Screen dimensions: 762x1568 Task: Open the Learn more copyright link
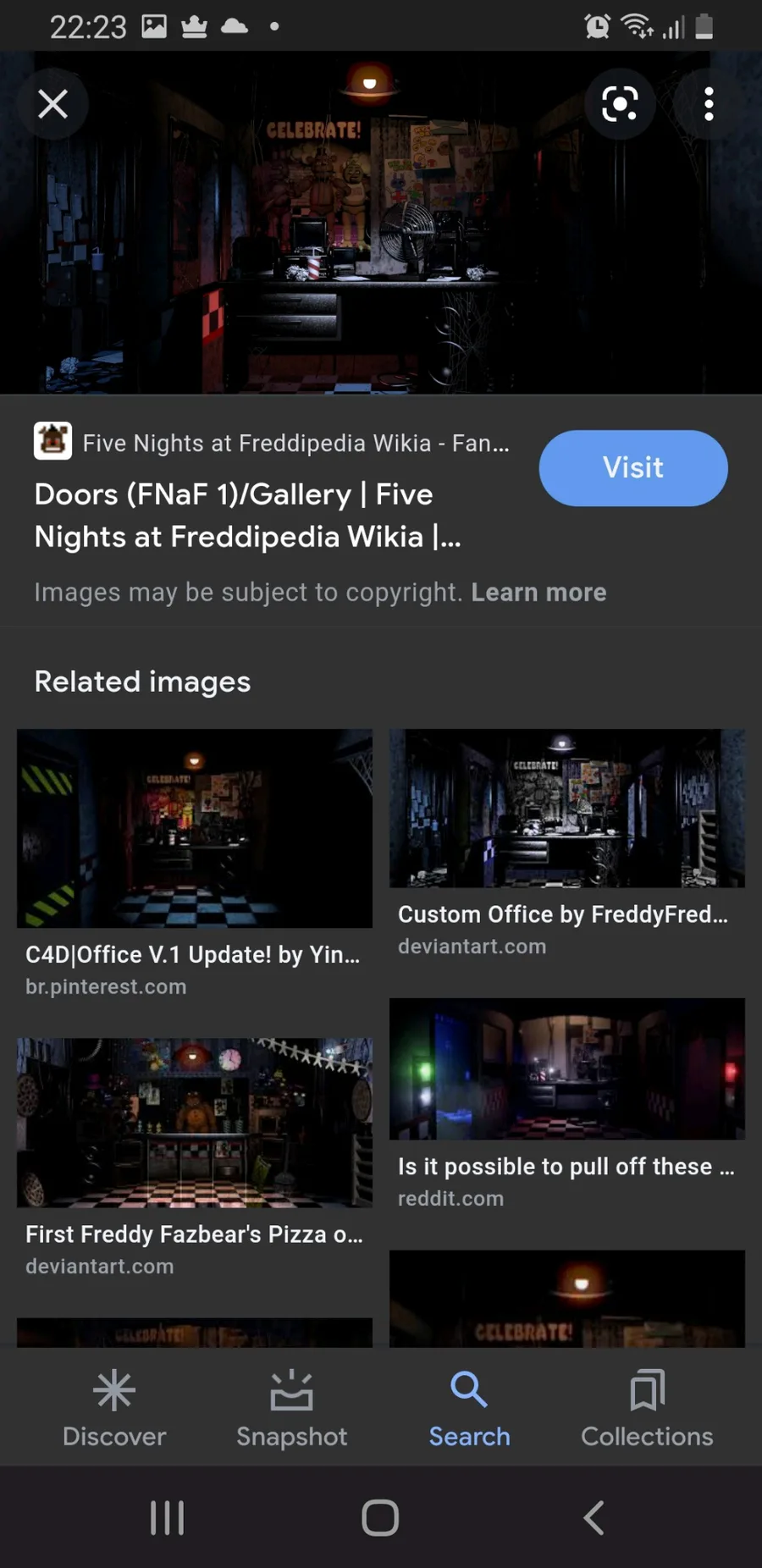coord(538,592)
